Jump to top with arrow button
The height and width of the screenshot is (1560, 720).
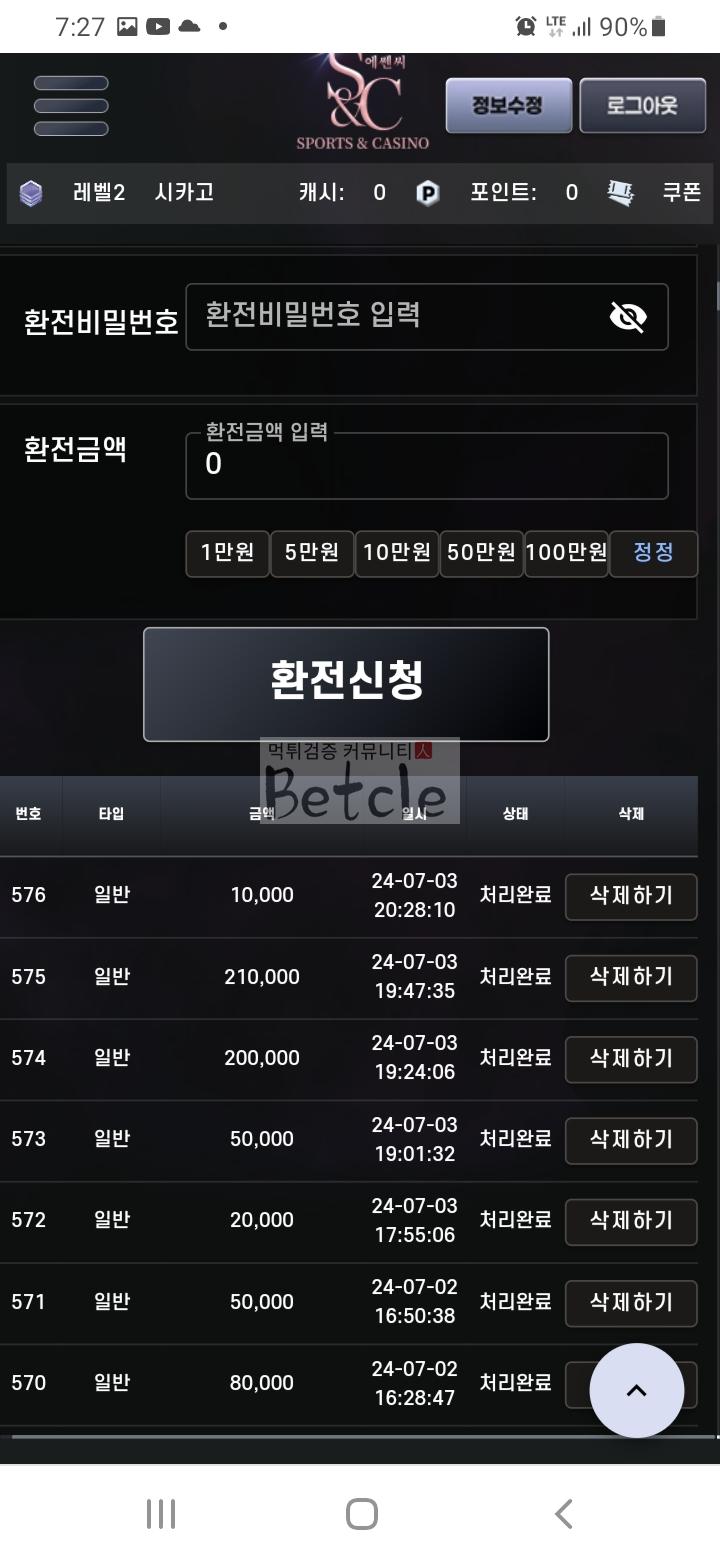pyautogui.click(x=637, y=1390)
